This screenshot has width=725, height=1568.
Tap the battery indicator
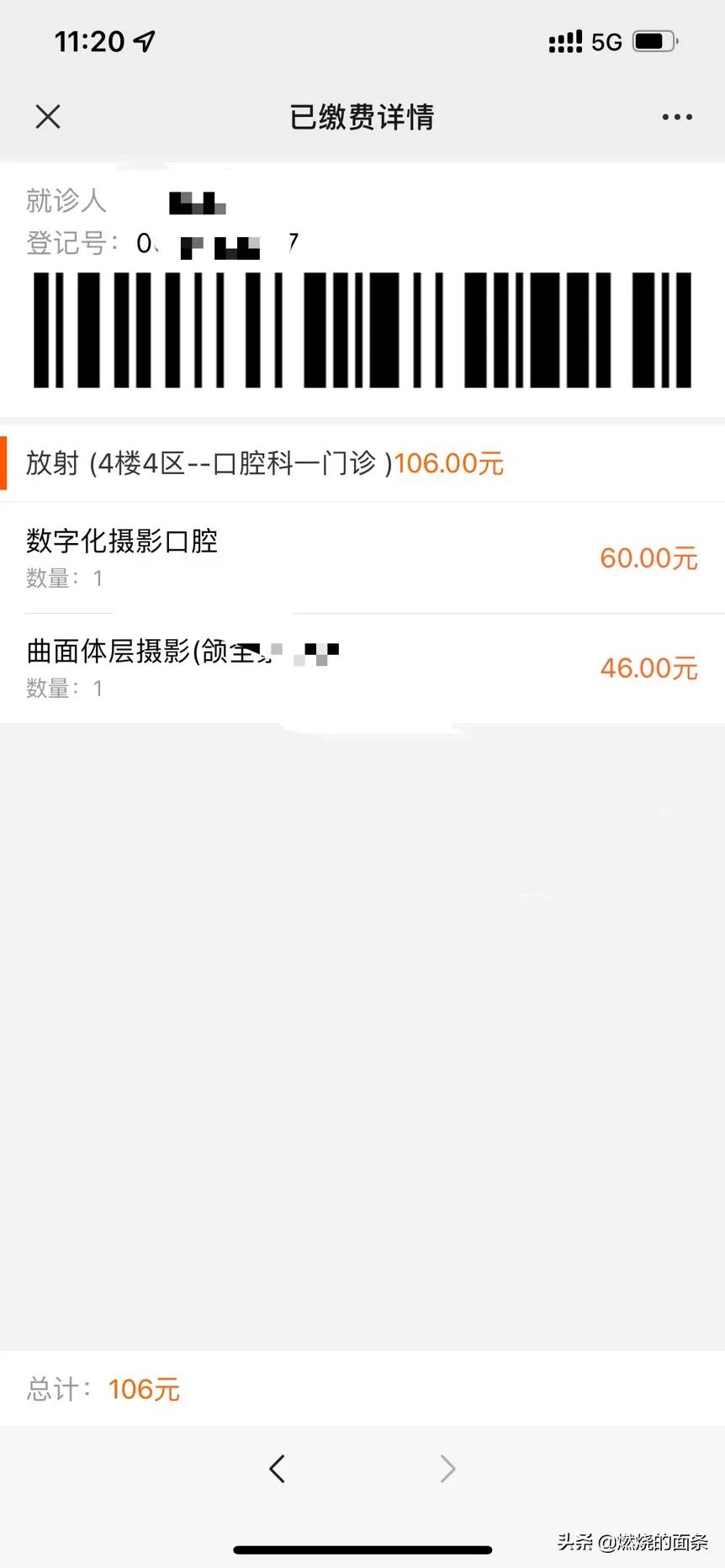[x=654, y=40]
